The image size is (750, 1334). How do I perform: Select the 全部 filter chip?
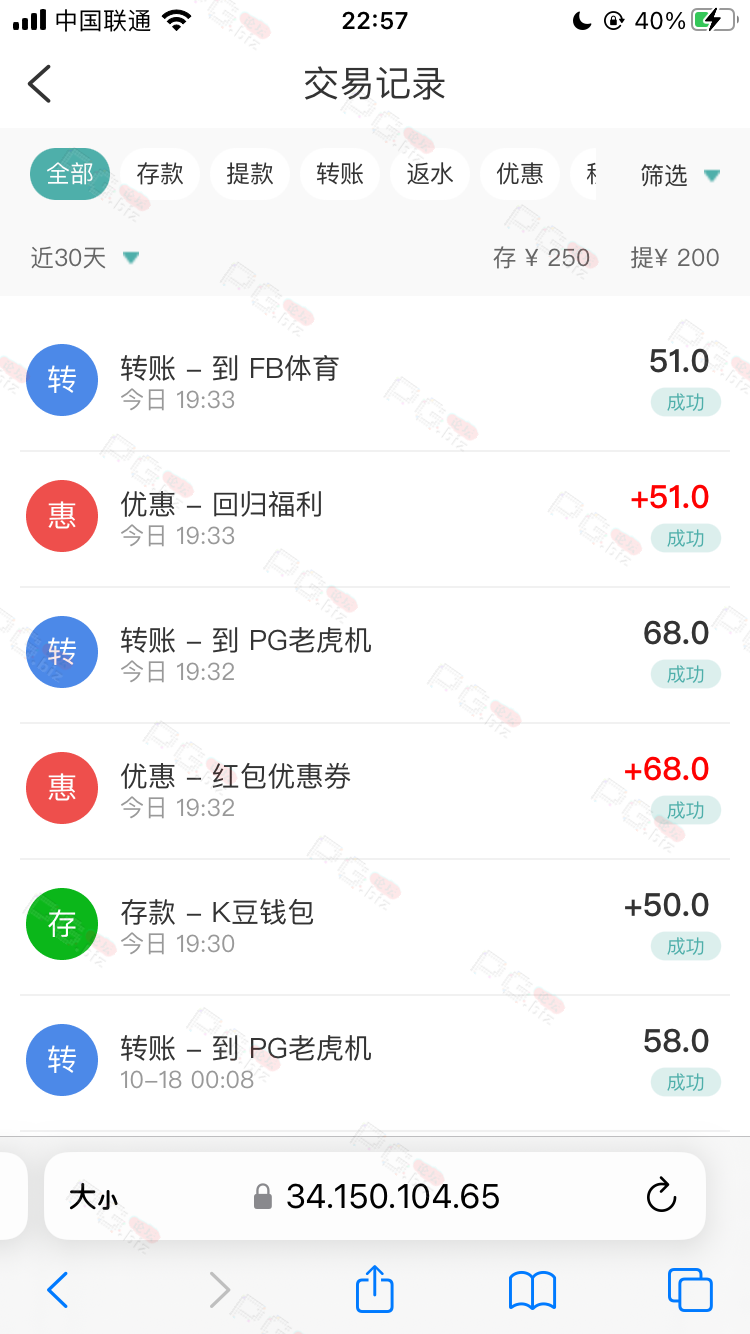[70, 174]
